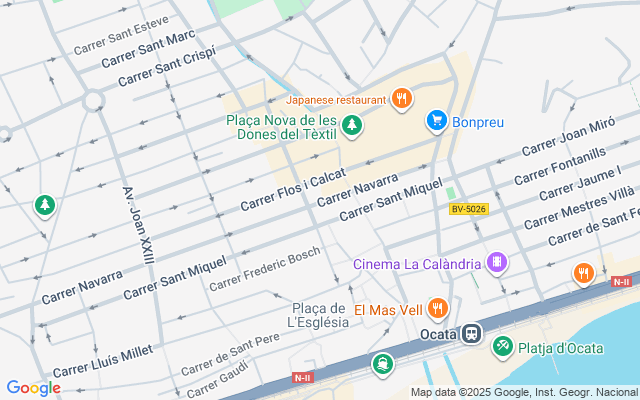Tap Plaça Nova de les Dones del Tèxtil marker

pos(351,125)
